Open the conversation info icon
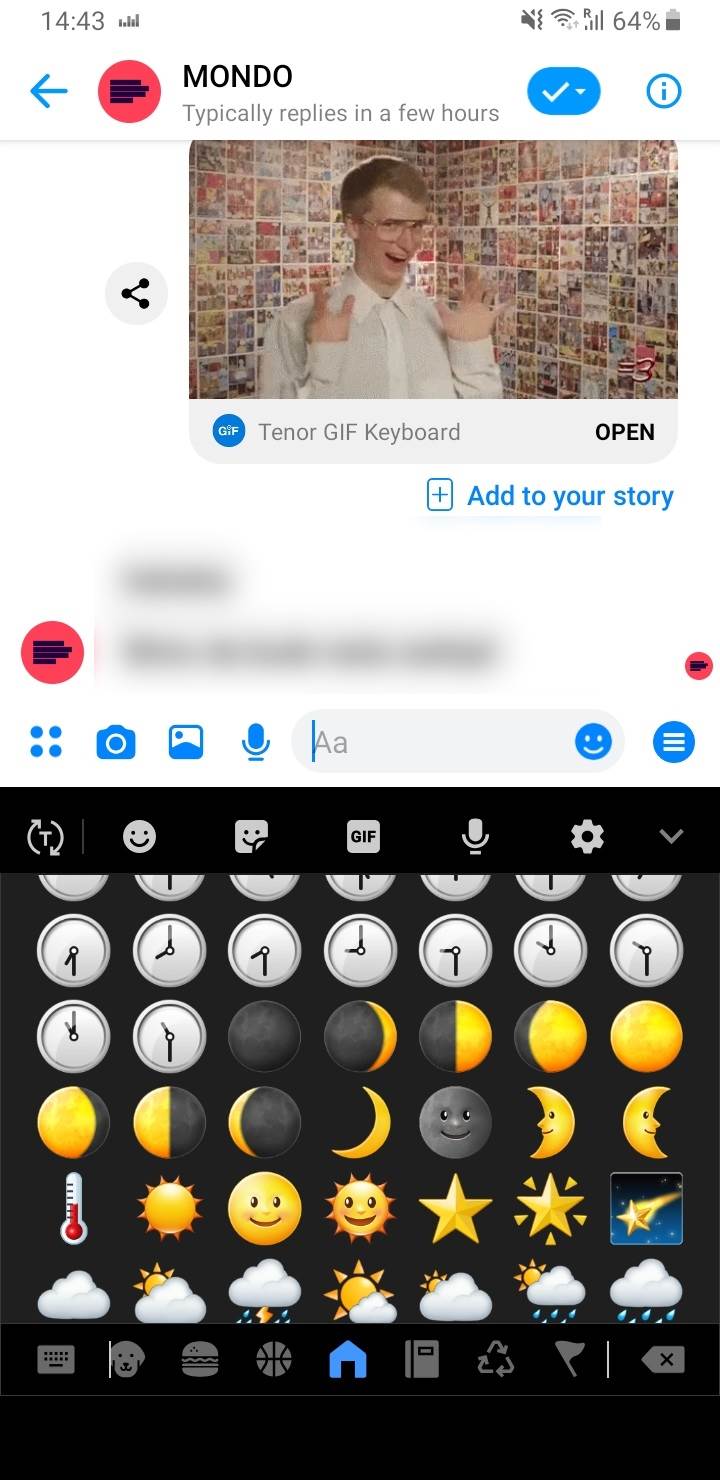This screenshot has height=1480, width=720. (x=664, y=92)
